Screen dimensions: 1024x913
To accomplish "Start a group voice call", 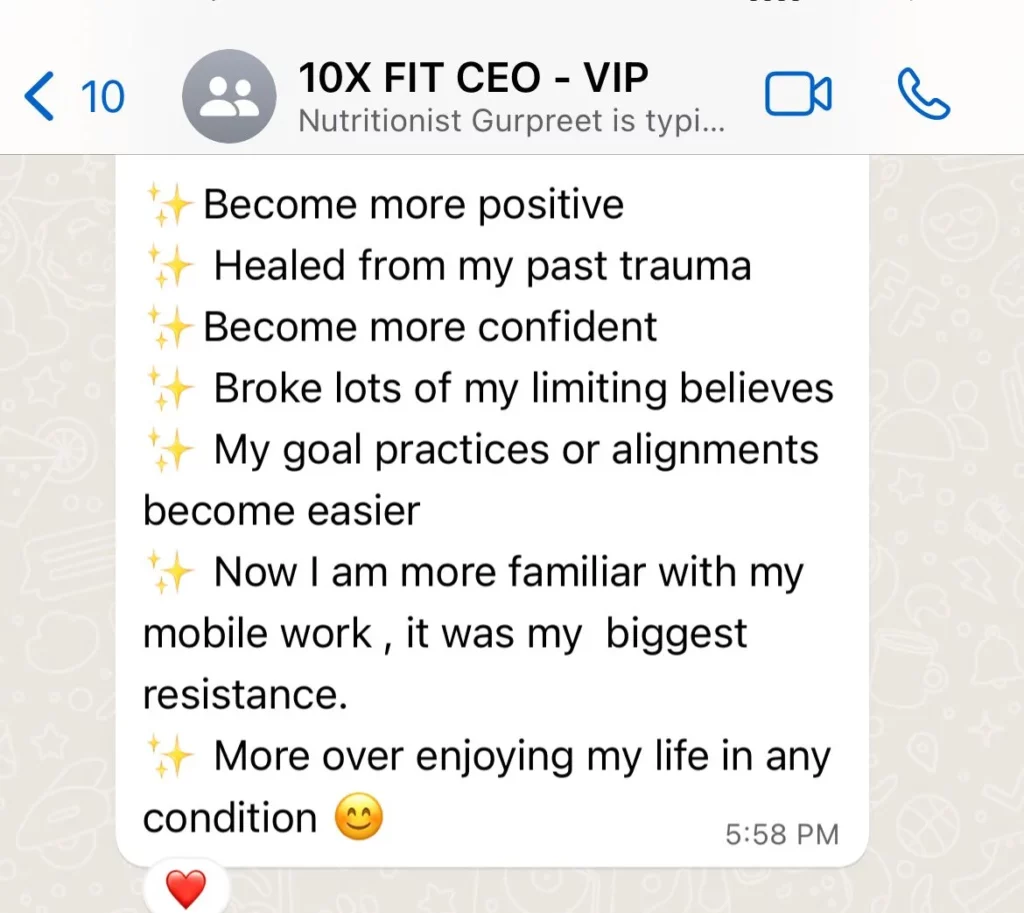I will point(922,96).
